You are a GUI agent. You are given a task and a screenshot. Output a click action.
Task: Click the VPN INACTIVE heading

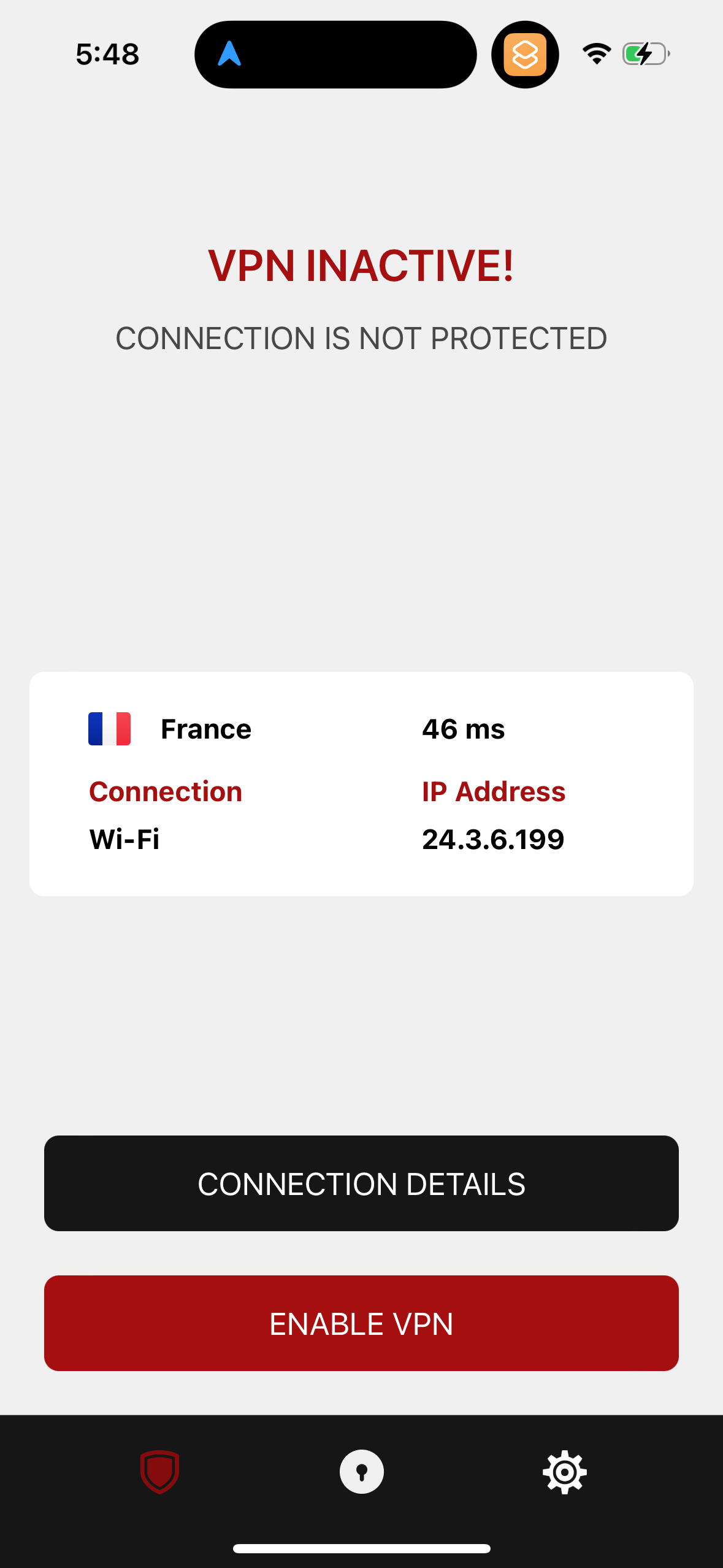[361, 265]
